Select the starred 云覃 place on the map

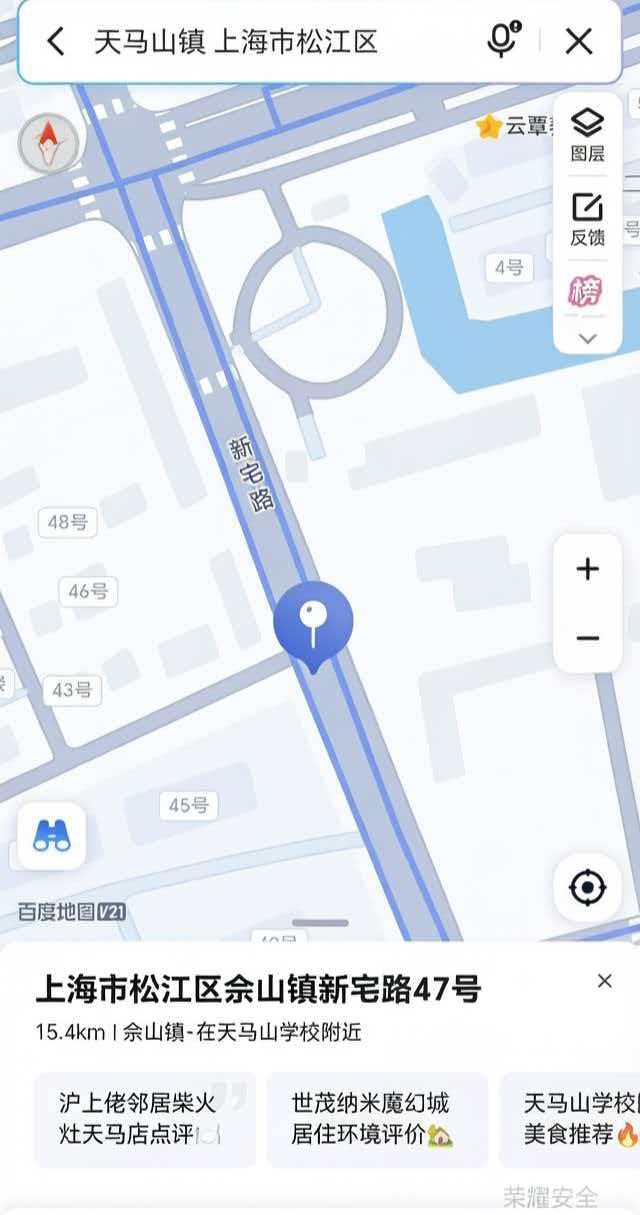[512, 127]
